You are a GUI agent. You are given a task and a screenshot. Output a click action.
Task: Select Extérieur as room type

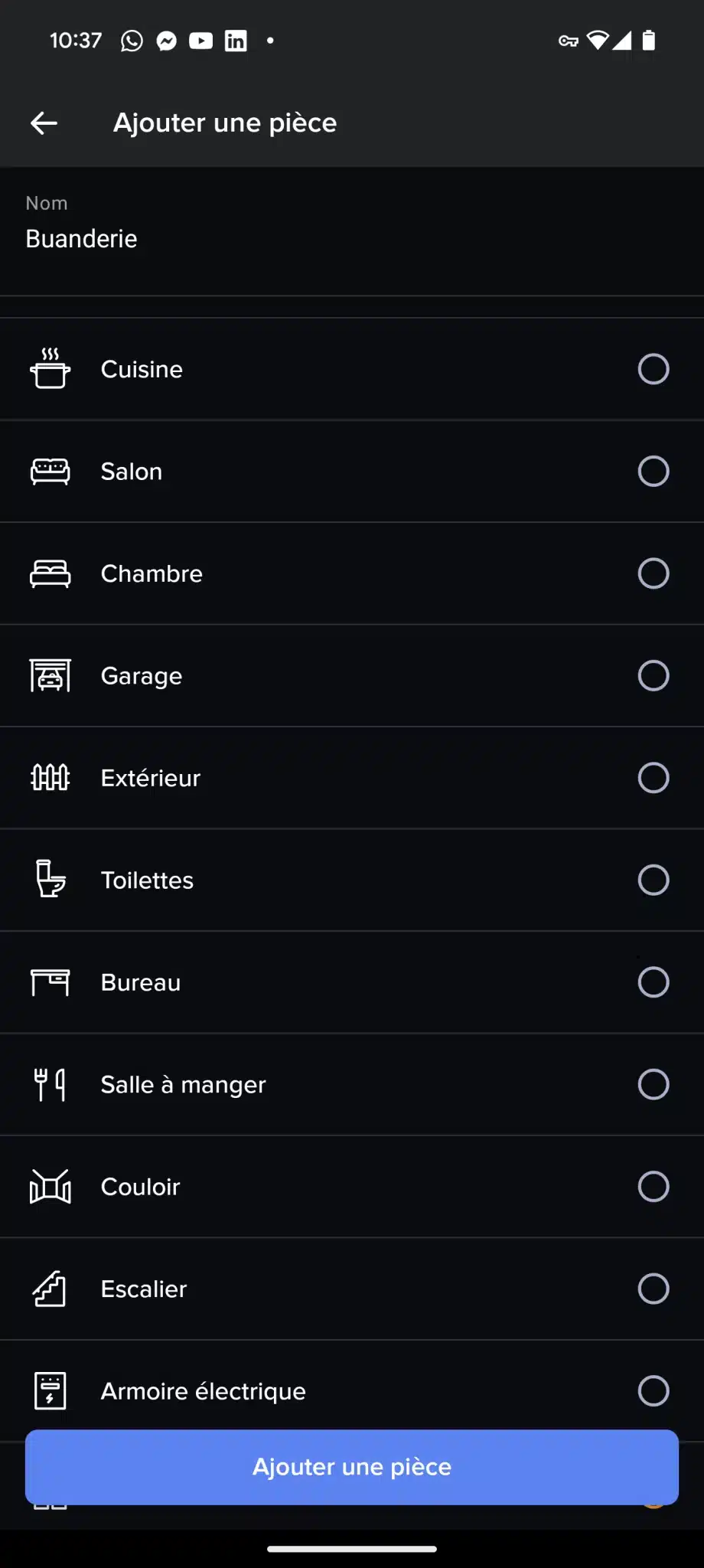(352, 778)
